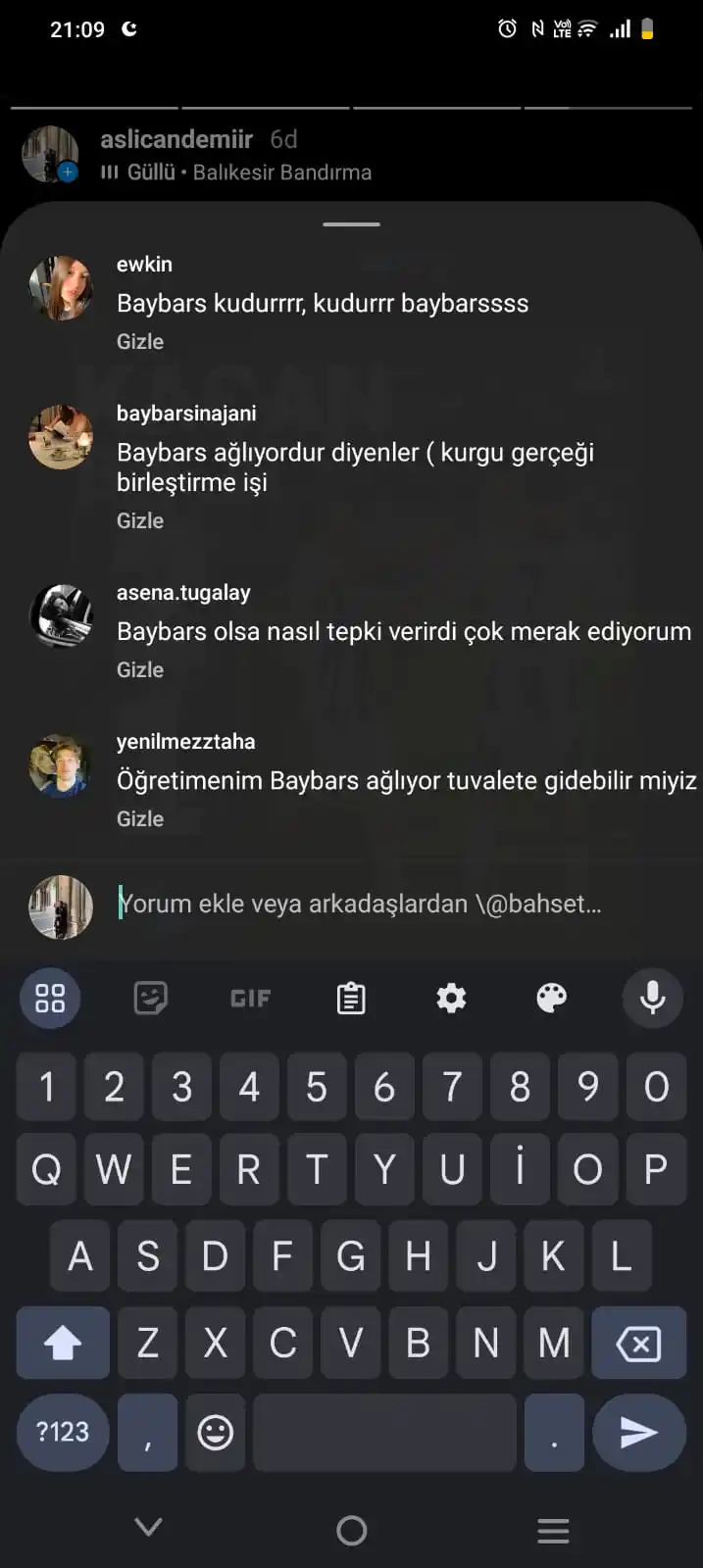Hide baybarsinajani's comment with Gizle
Screen dimensions: 703x1568
pyautogui.click(x=140, y=521)
